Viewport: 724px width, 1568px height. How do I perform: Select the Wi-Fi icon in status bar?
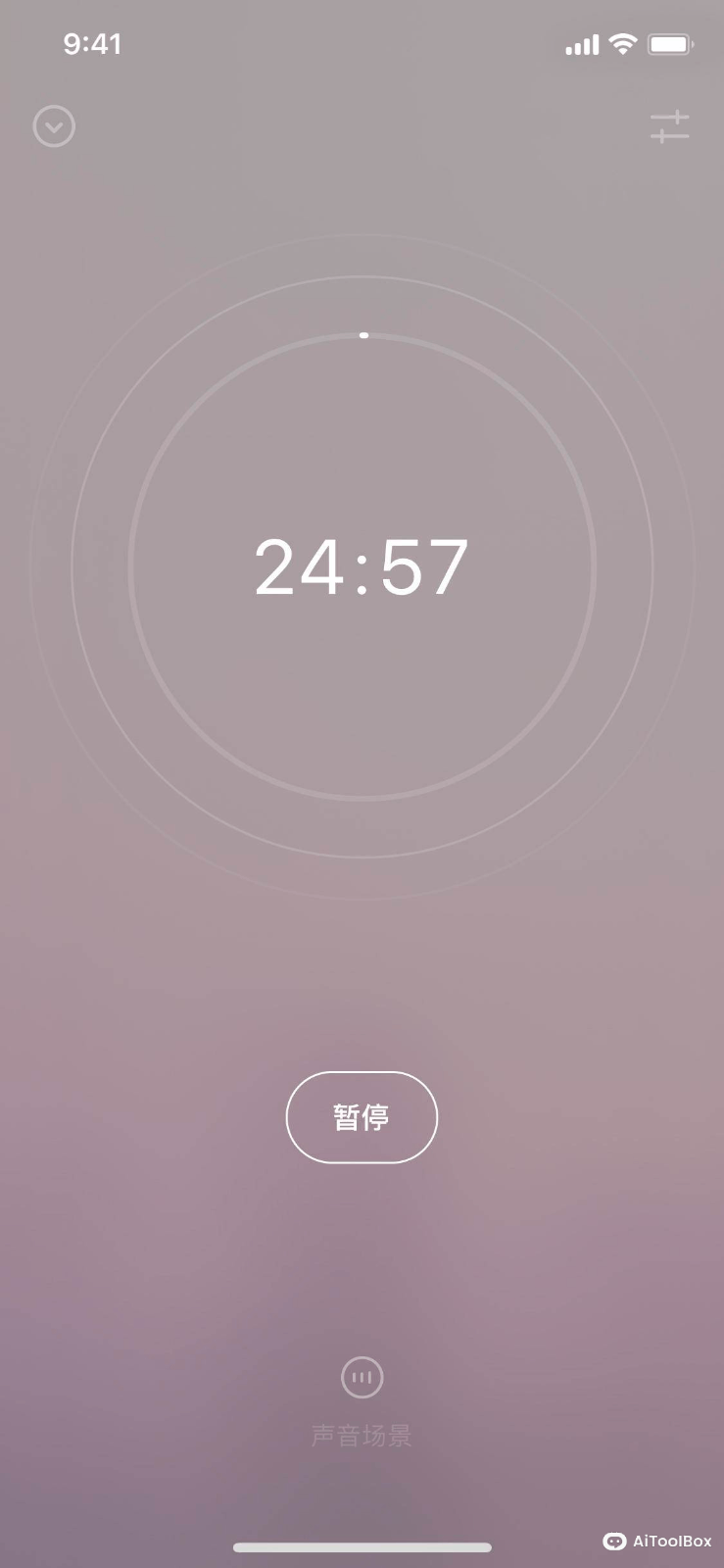click(x=621, y=43)
